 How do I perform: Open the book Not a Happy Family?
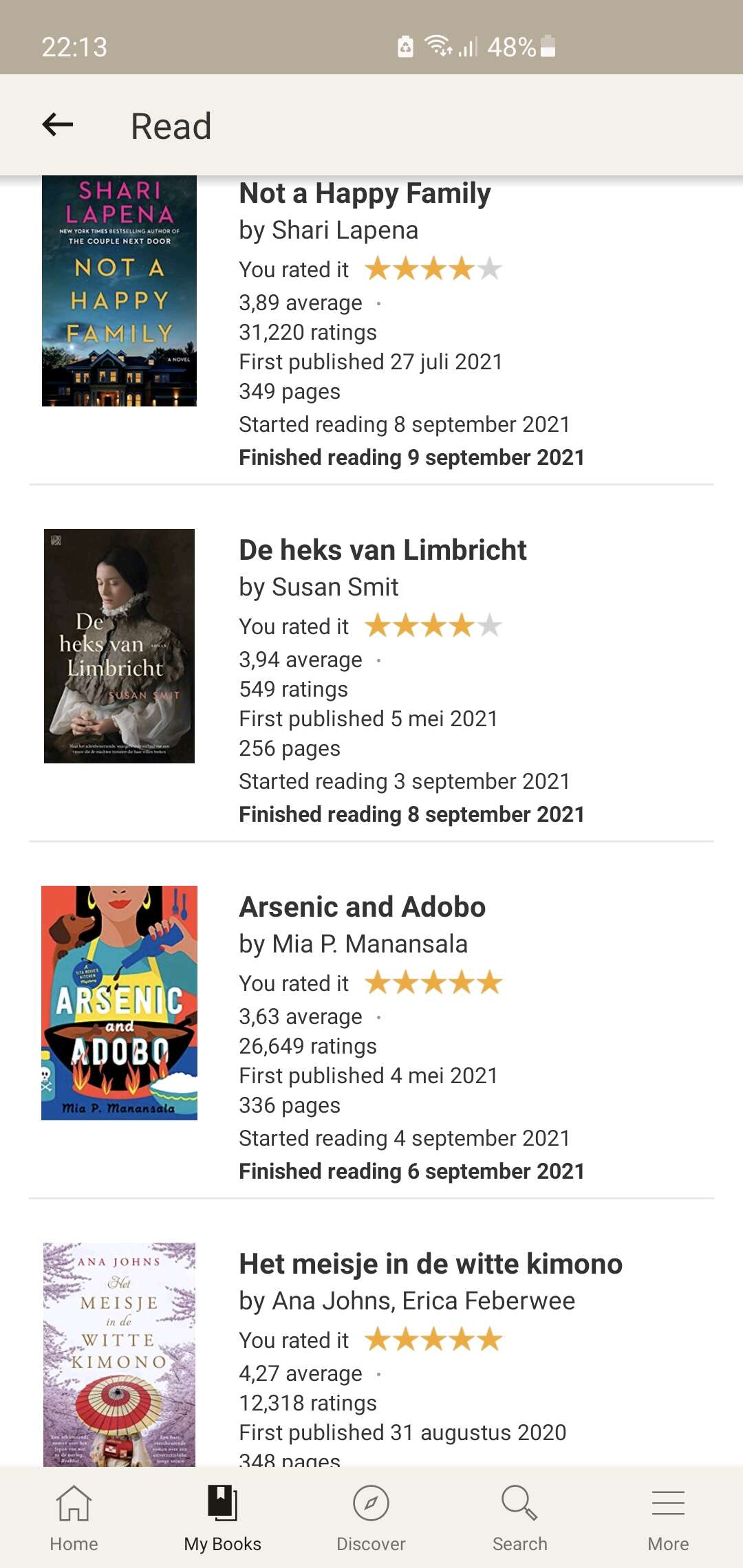(365, 193)
